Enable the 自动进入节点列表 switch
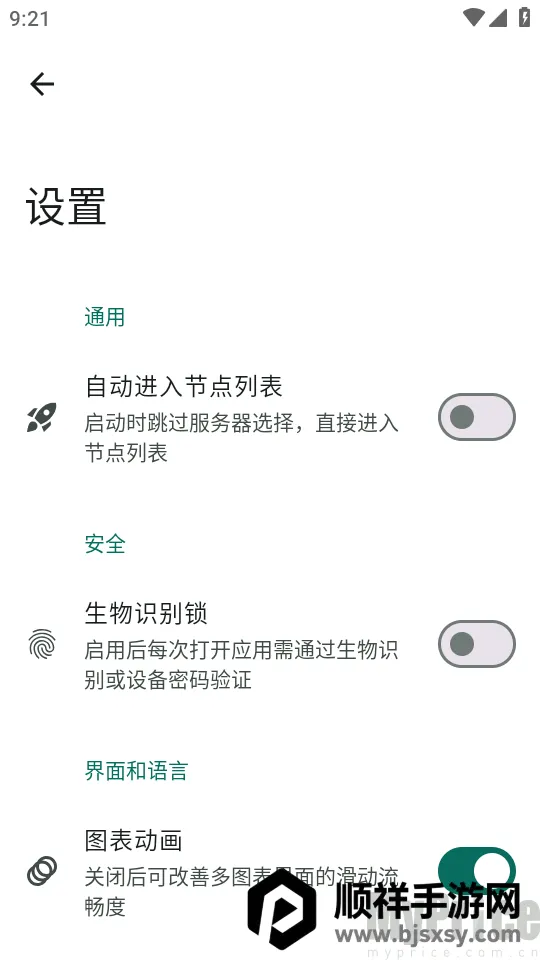540x960 pixels. tap(476, 417)
